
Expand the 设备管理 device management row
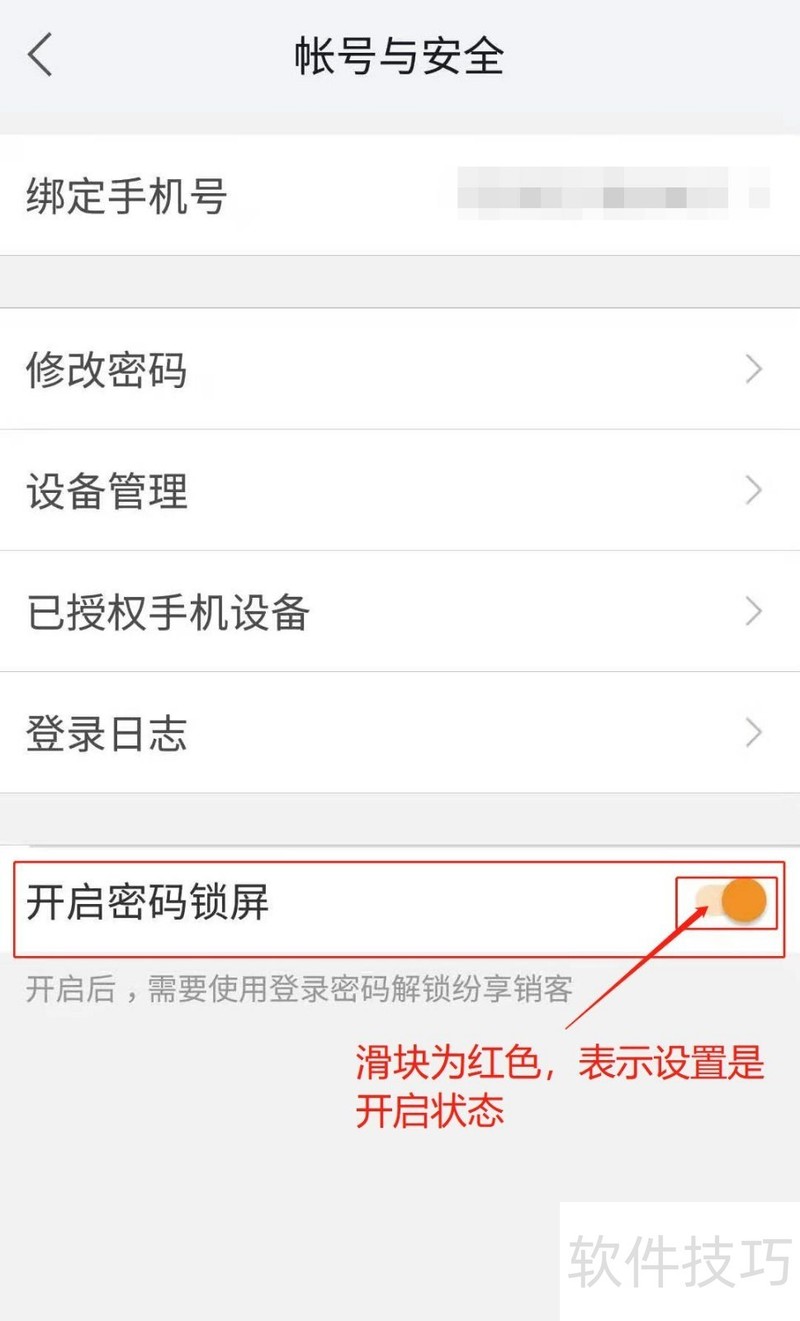400,490
